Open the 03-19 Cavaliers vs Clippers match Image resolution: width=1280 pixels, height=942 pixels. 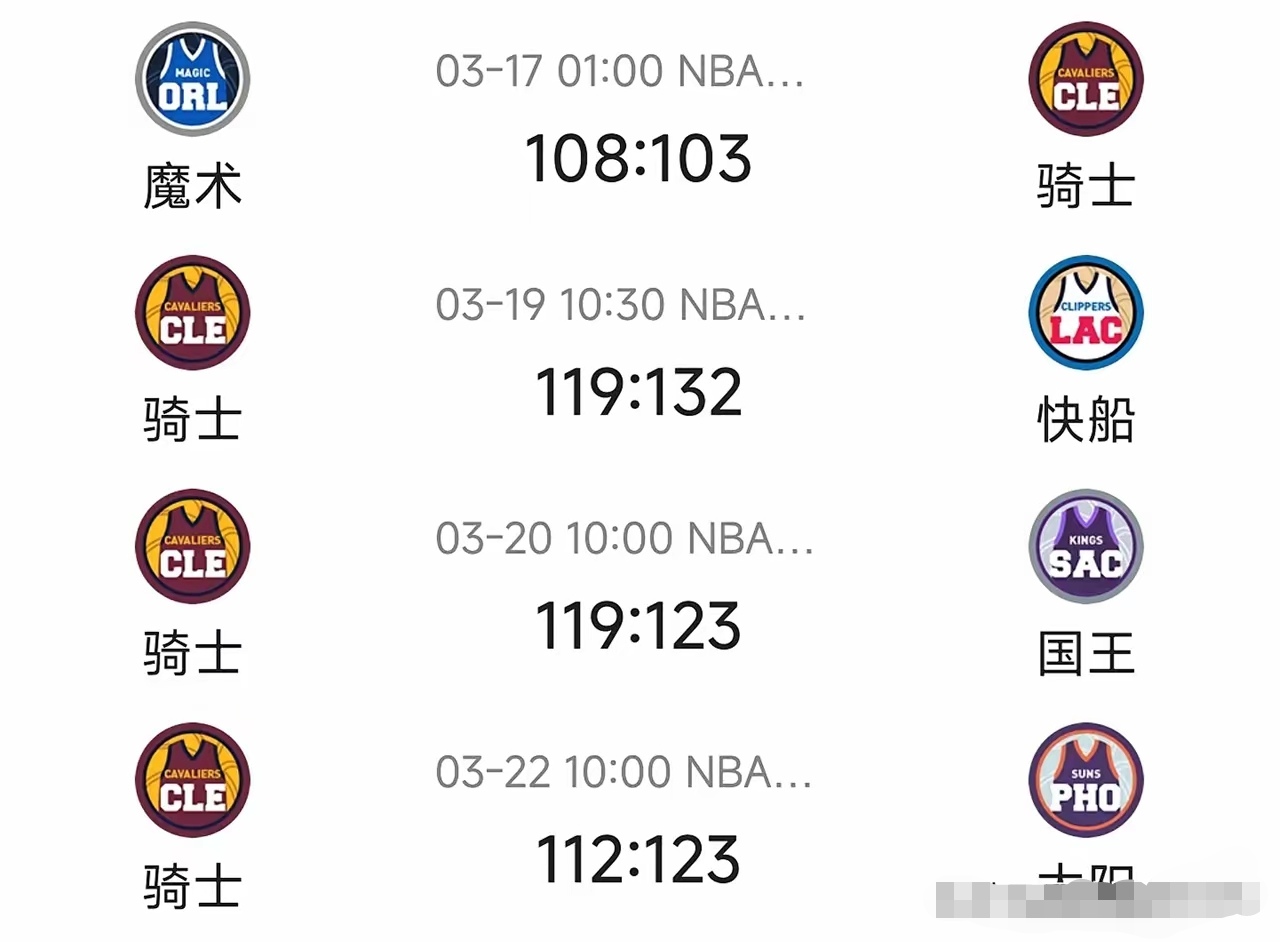[x=638, y=391]
